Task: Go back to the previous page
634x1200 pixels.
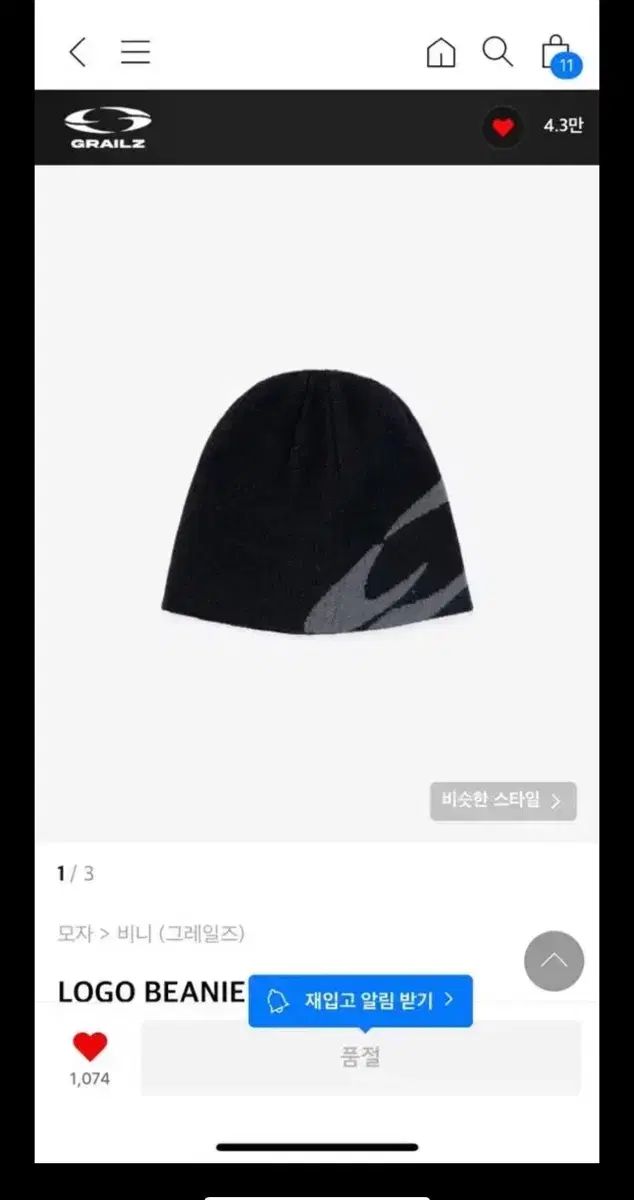Action: 78,52
